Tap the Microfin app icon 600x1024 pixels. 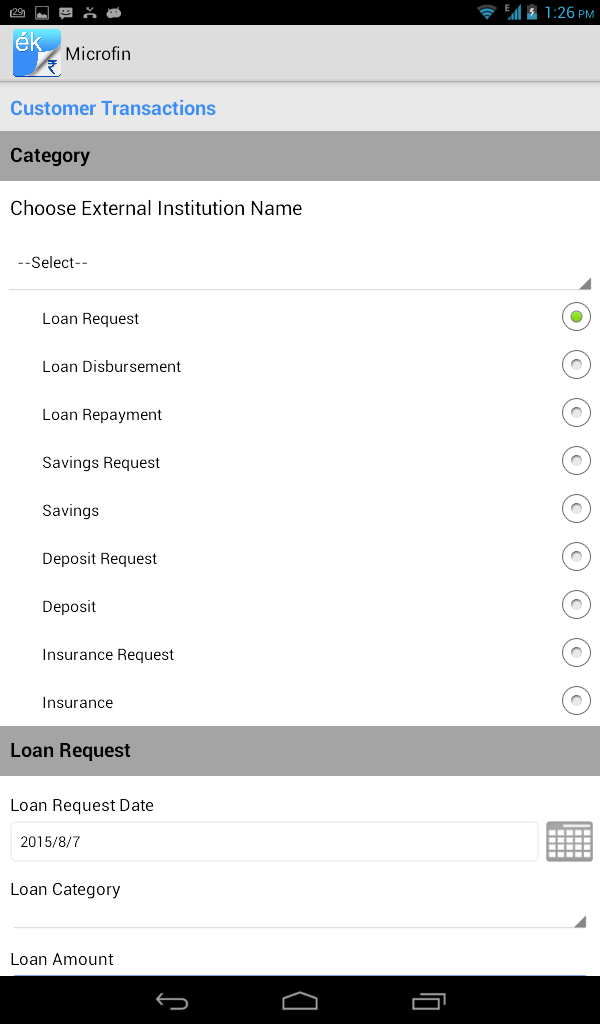coord(37,53)
